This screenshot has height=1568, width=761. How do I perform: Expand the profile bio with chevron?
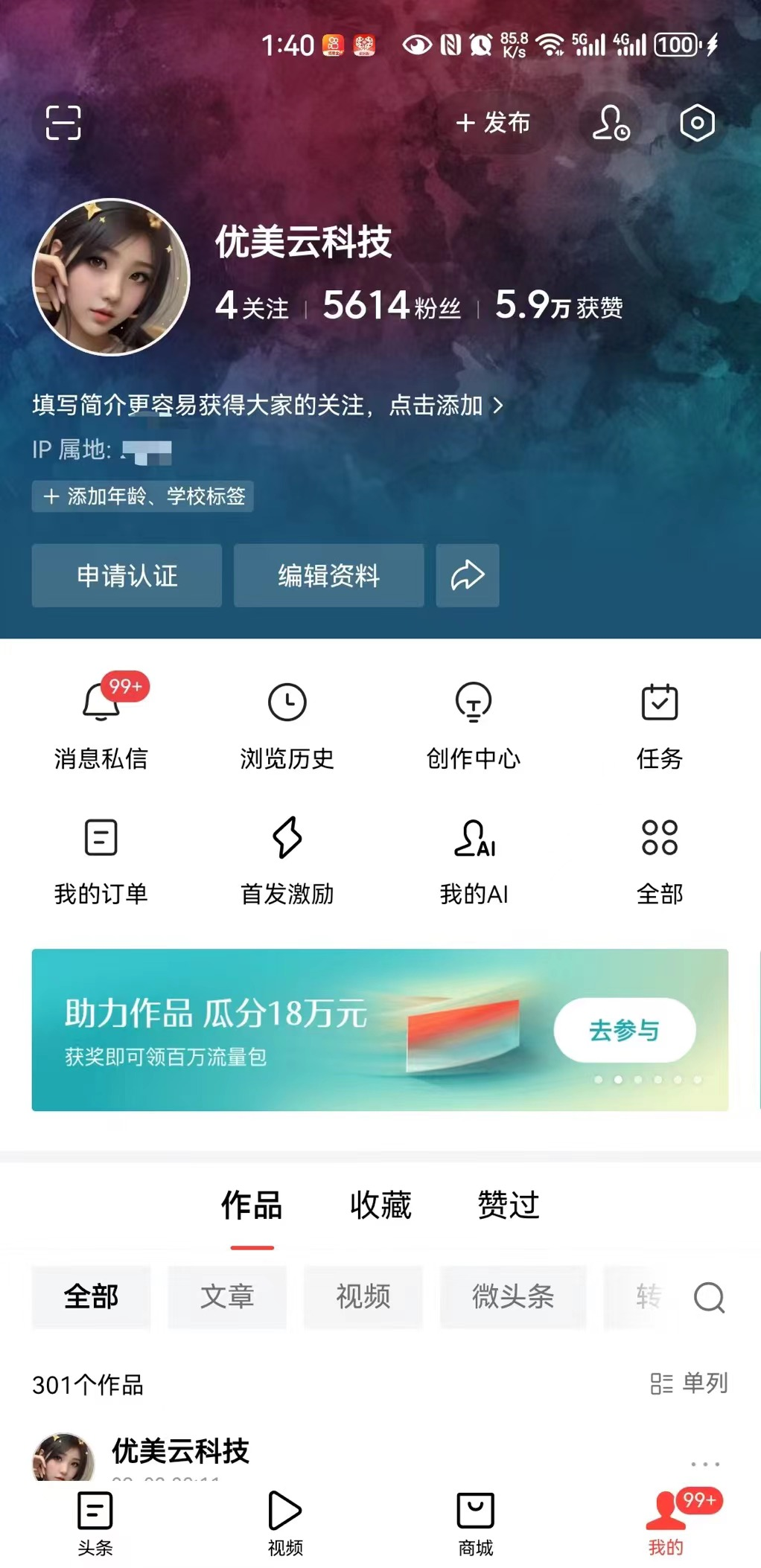point(500,406)
